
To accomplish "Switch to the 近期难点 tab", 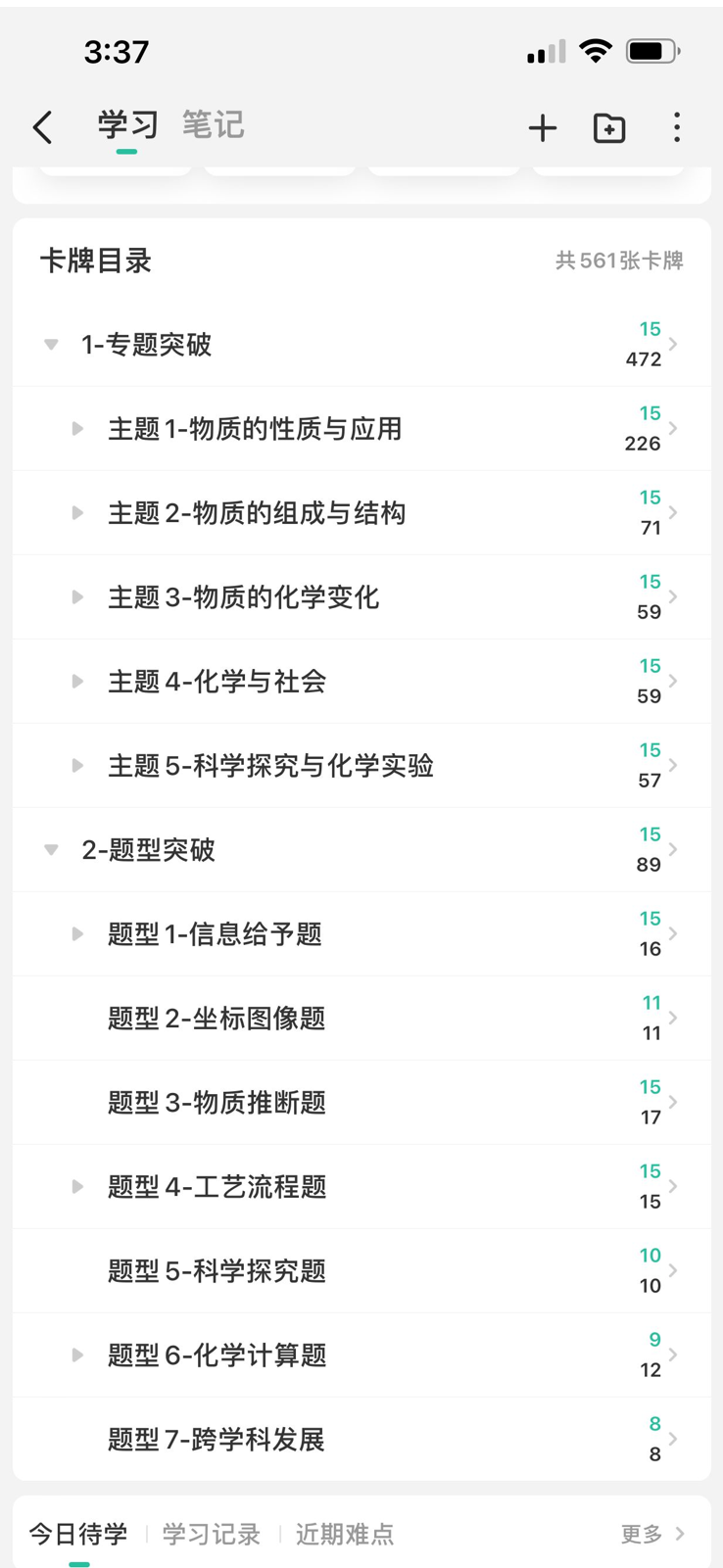I will [345, 1534].
